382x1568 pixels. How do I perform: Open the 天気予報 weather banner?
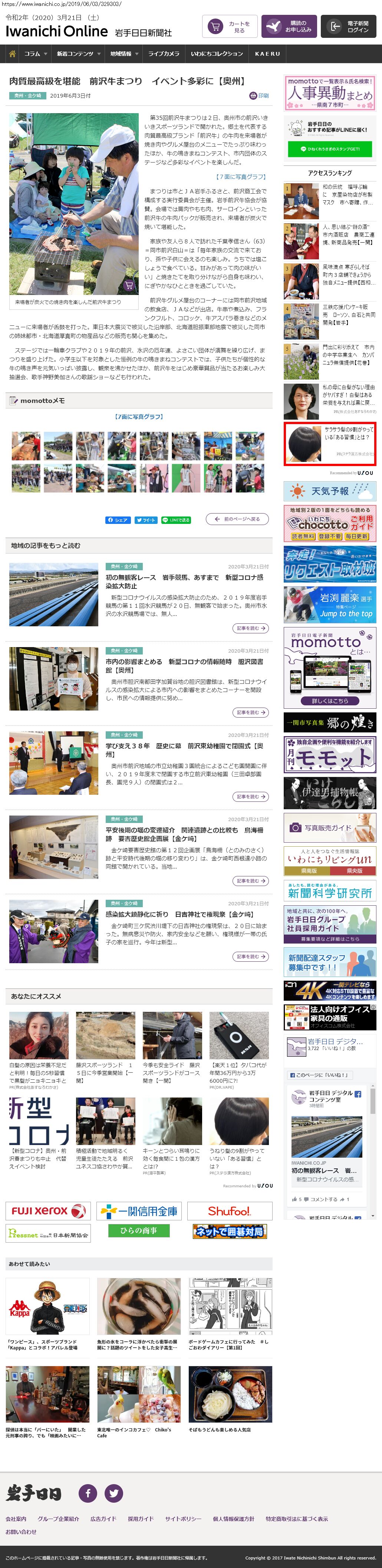tap(330, 491)
